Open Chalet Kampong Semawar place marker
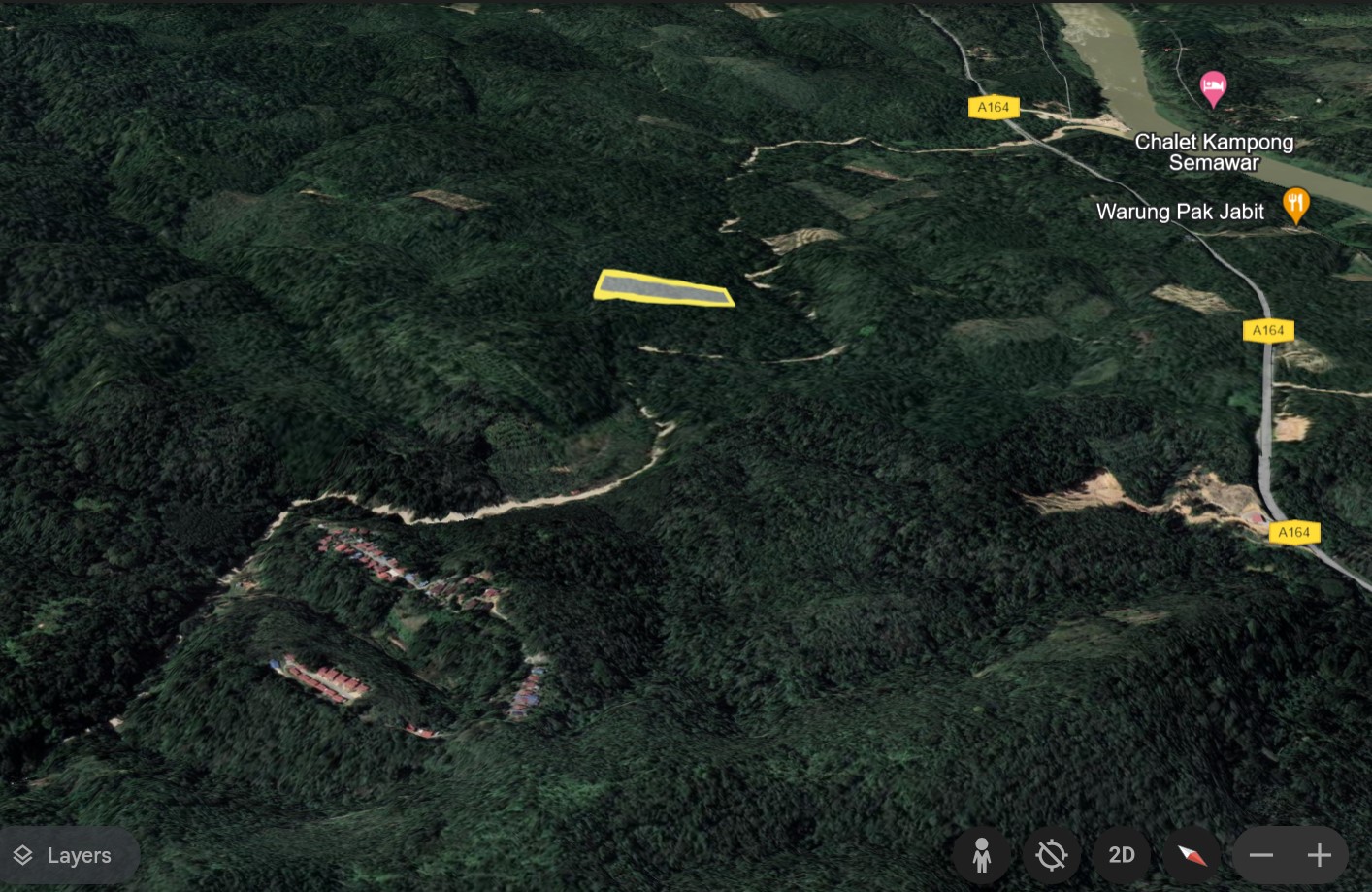This screenshot has height=892, width=1372. (1213, 89)
